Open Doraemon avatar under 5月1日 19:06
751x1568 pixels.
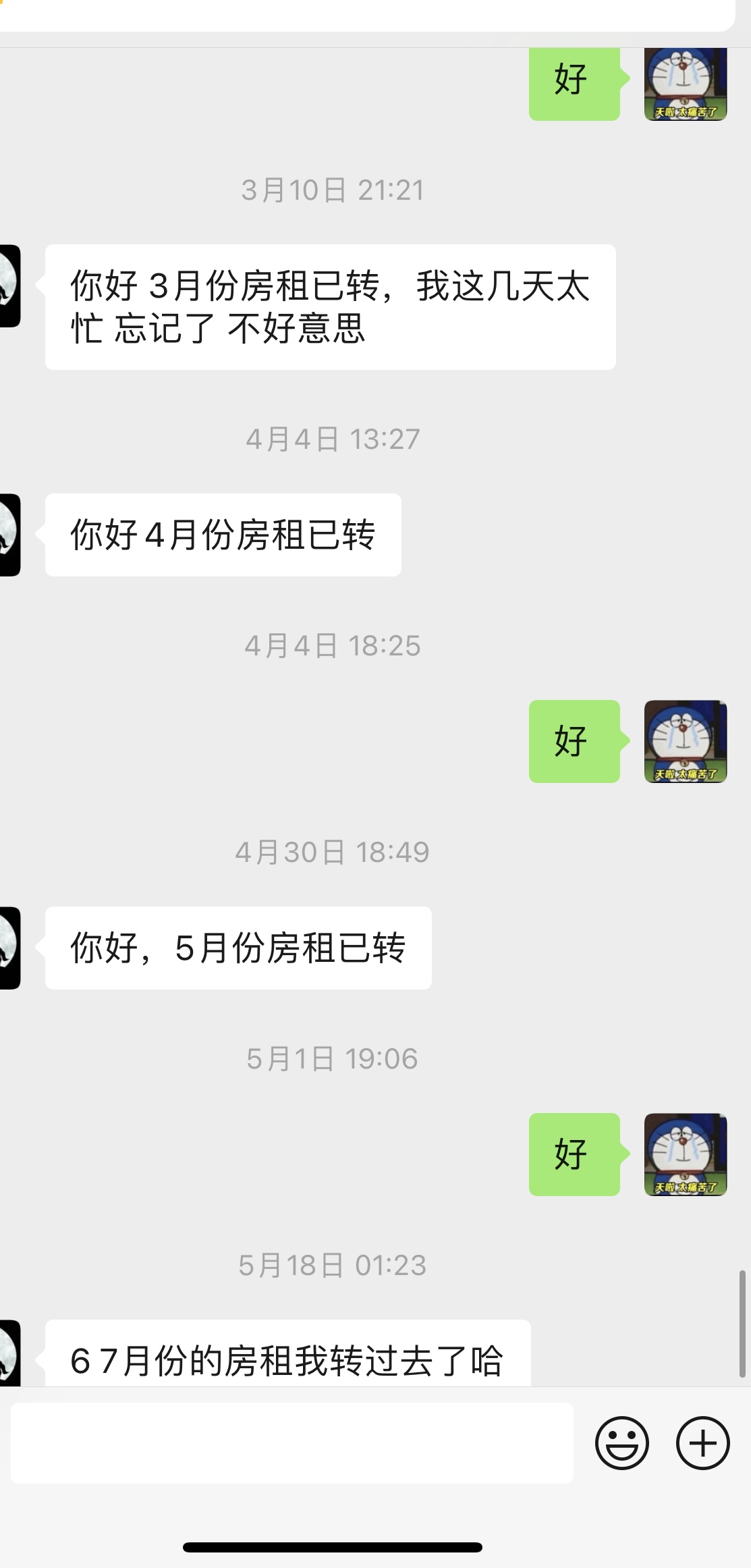(685, 1154)
